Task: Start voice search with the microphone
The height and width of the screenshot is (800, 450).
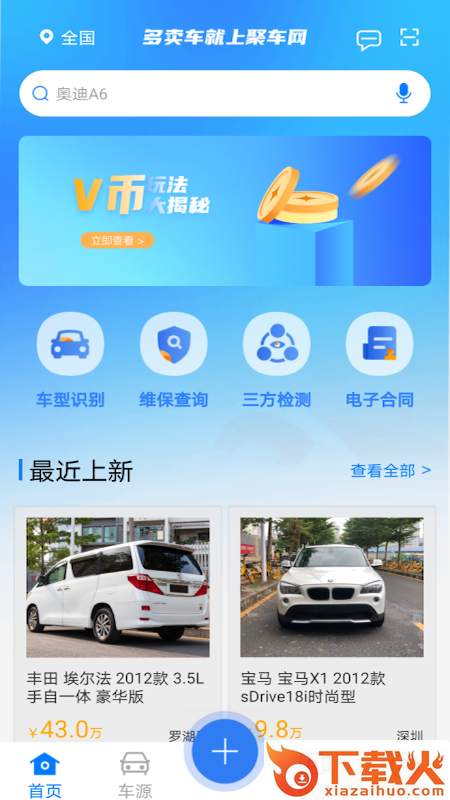Action: click(x=404, y=93)
